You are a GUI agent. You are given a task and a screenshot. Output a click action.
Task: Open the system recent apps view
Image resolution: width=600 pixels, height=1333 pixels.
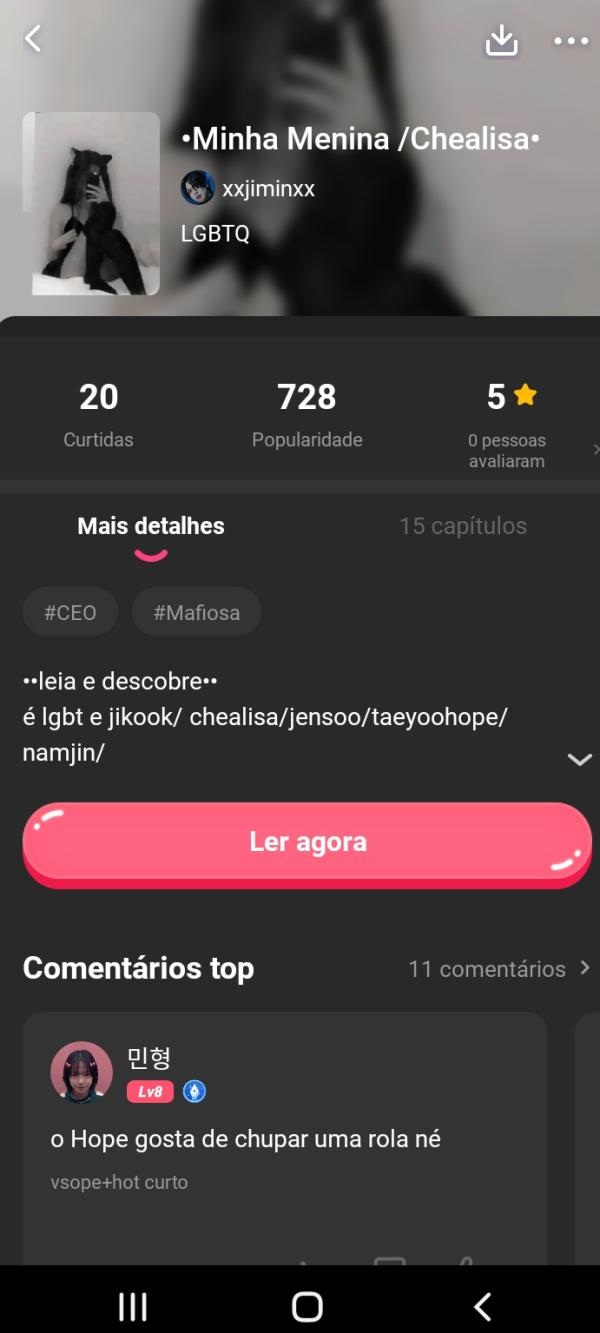pos(133,1306)
